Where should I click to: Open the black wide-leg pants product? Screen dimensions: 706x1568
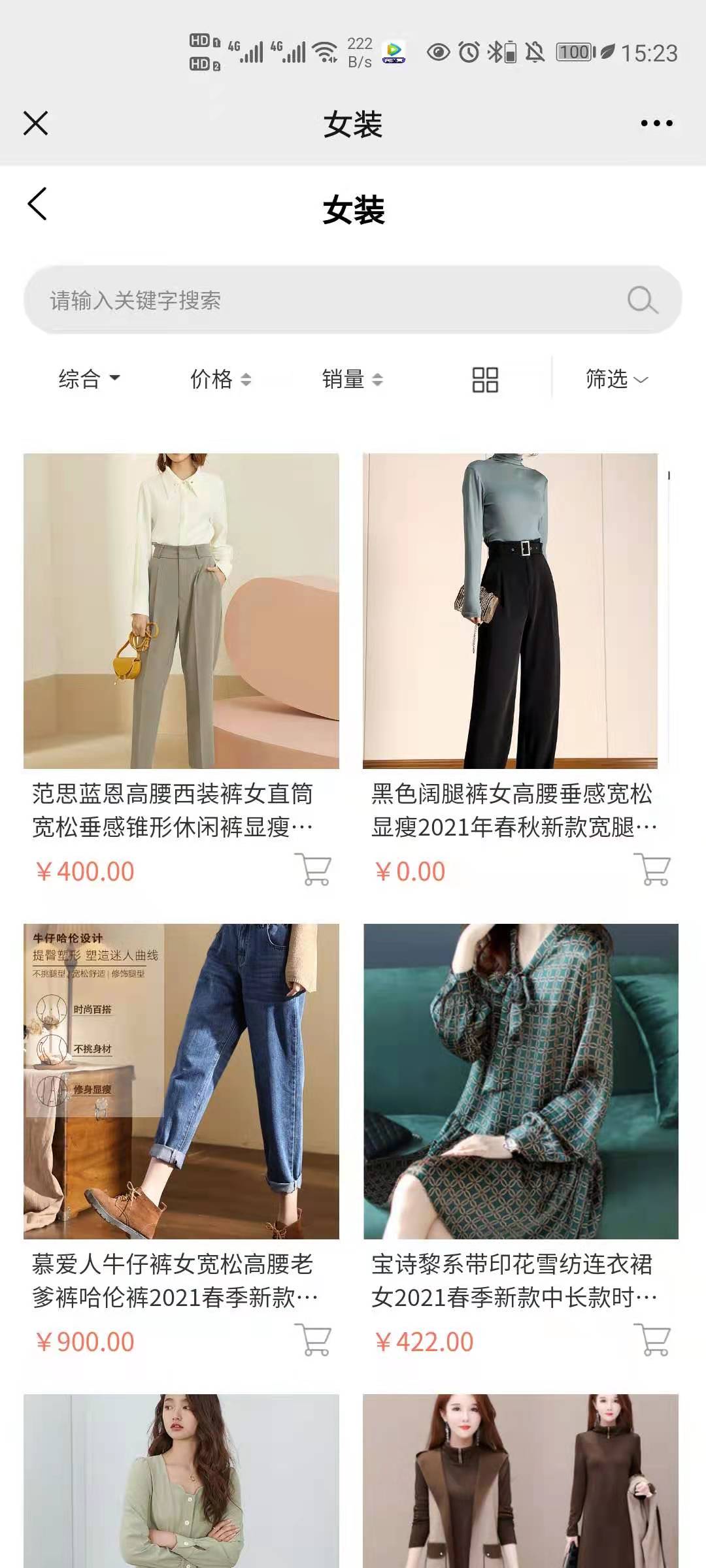click(x=511, y=611)
